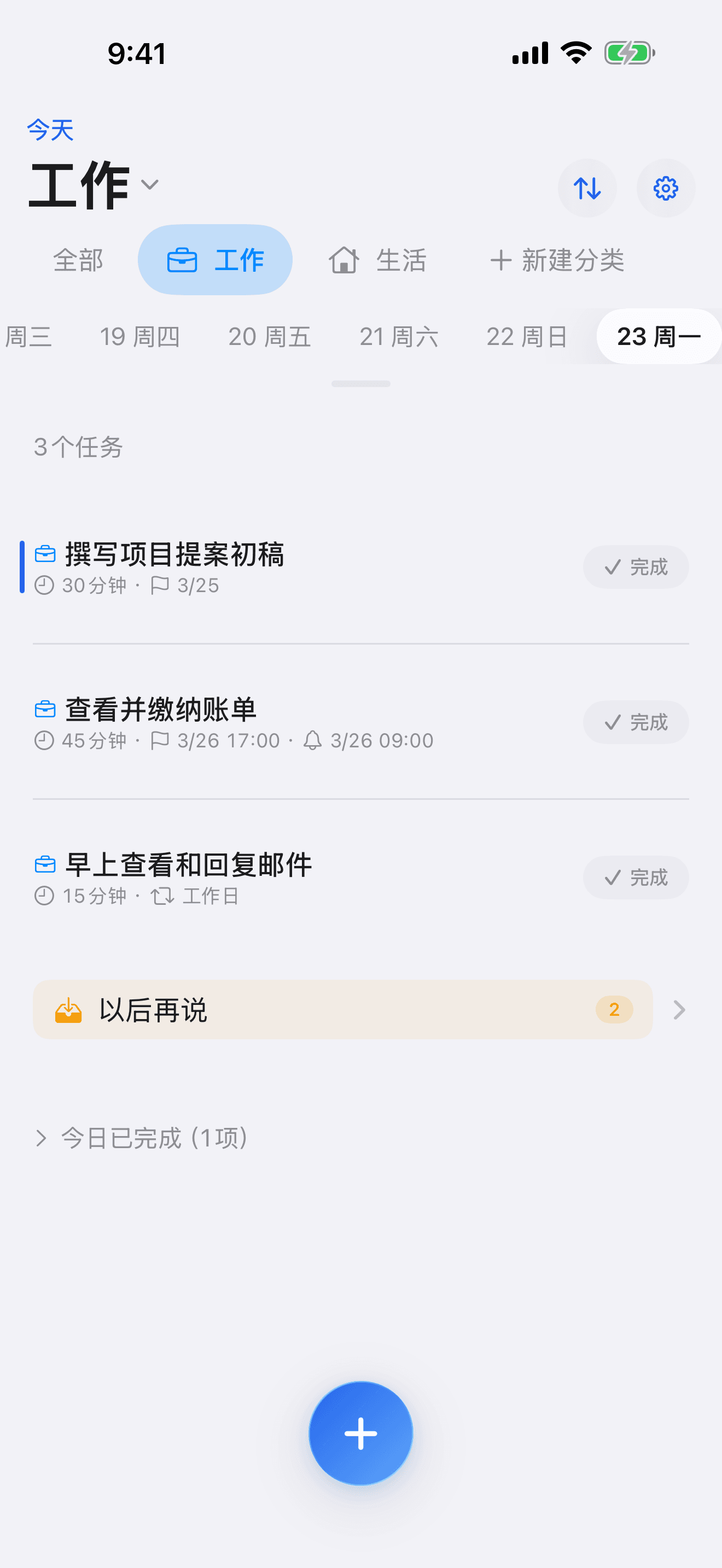Mark 早上查看和回复邮件 as 完成

pos(636,877)
